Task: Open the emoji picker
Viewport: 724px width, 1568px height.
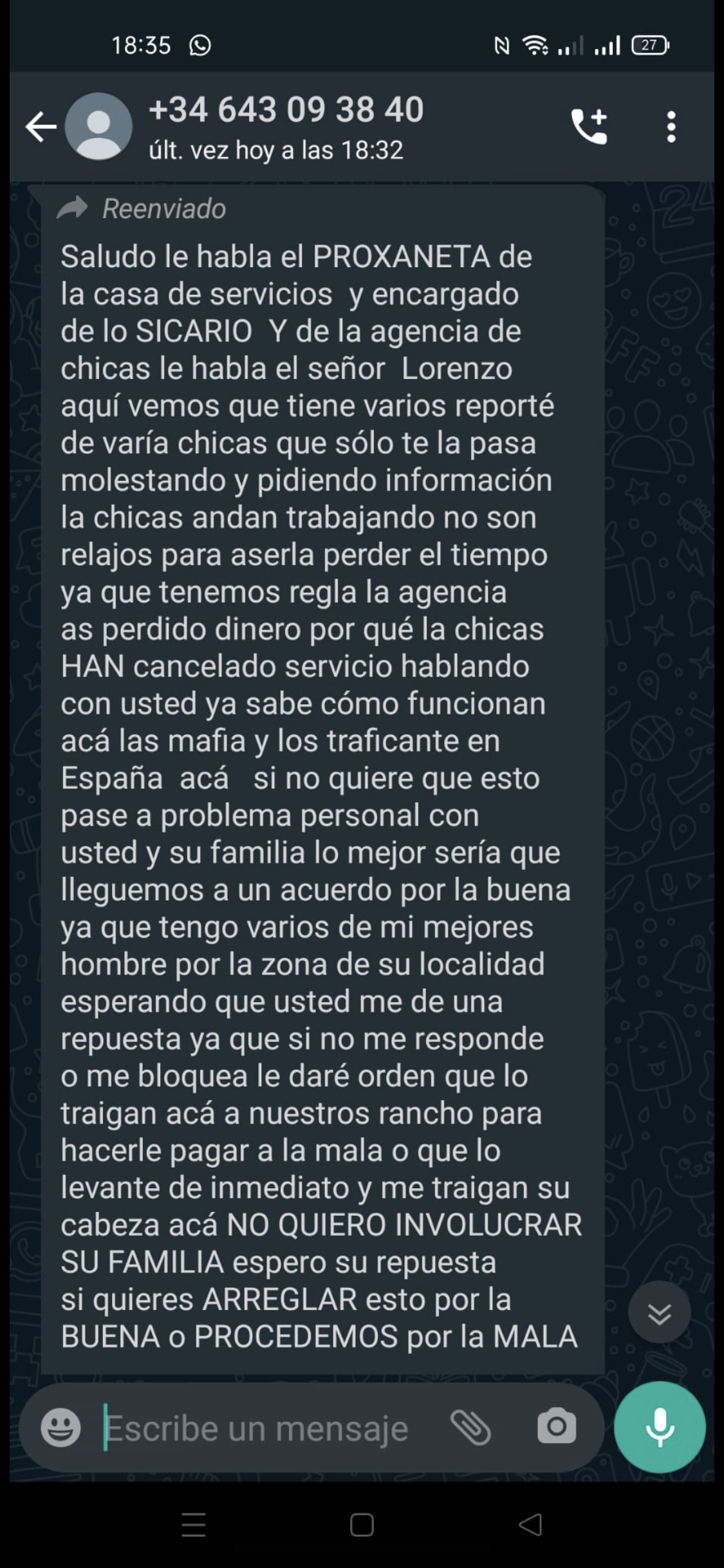Action: coord(60,1427)
